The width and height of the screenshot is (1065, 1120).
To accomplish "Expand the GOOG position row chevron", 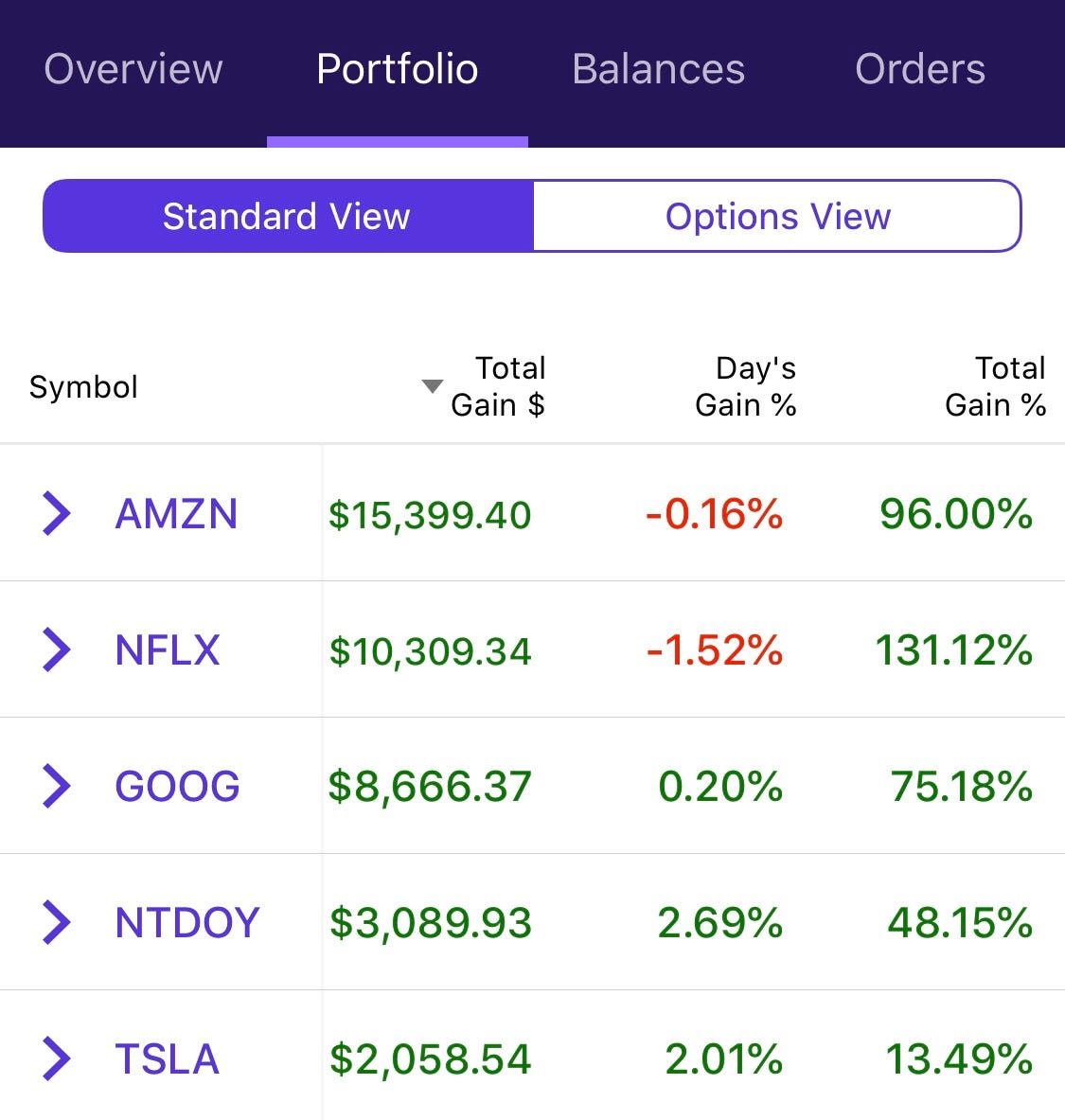I will [57, 785].
